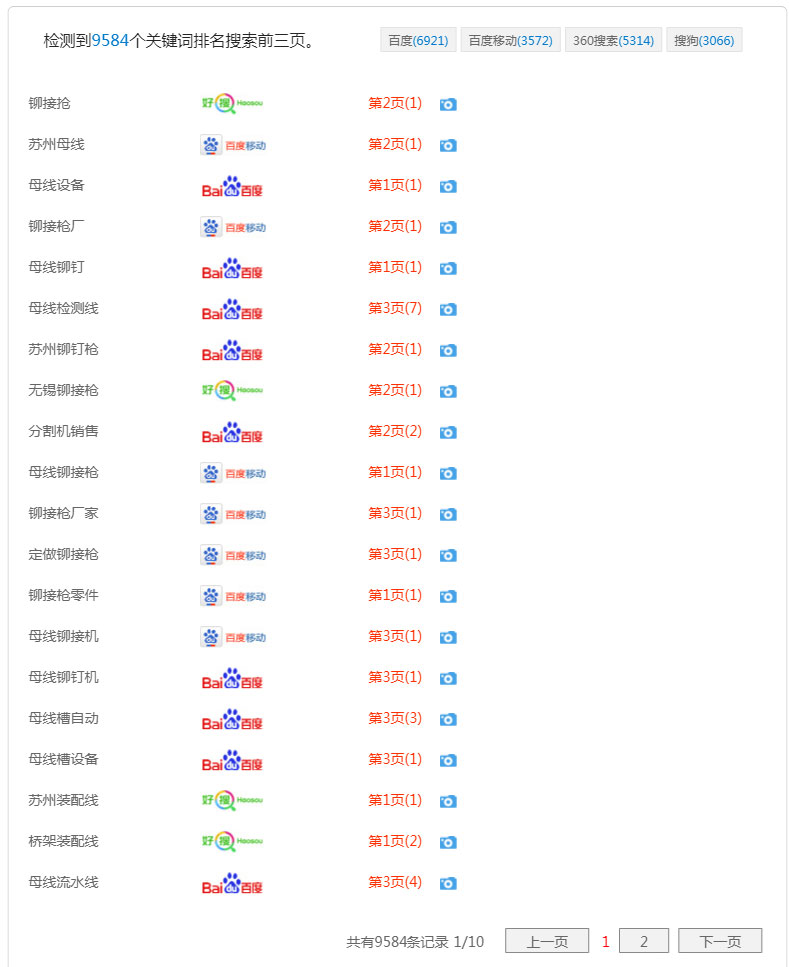Jump to page 2 of results
789x967 pixels.
[x=644, y=941]
